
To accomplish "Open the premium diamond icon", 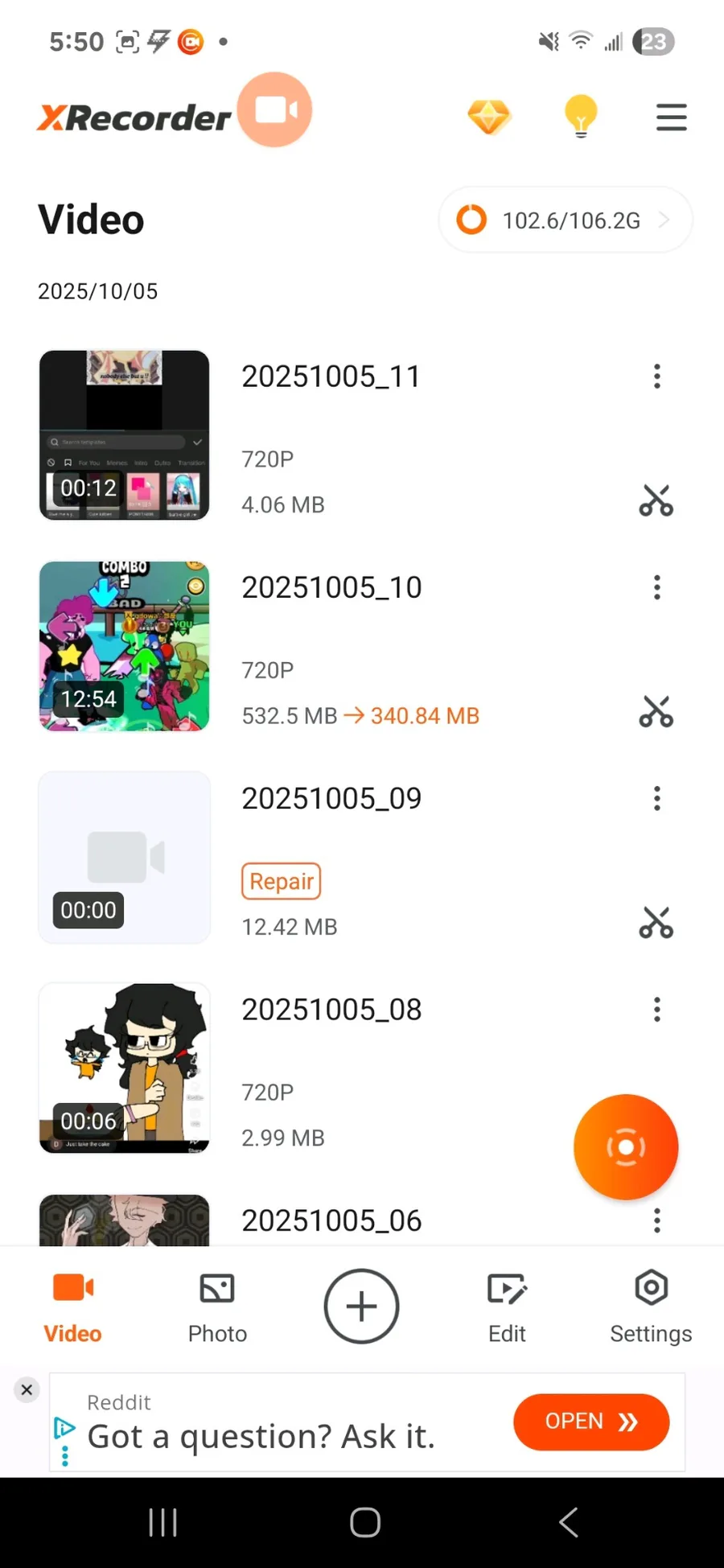I will [489, 117].
